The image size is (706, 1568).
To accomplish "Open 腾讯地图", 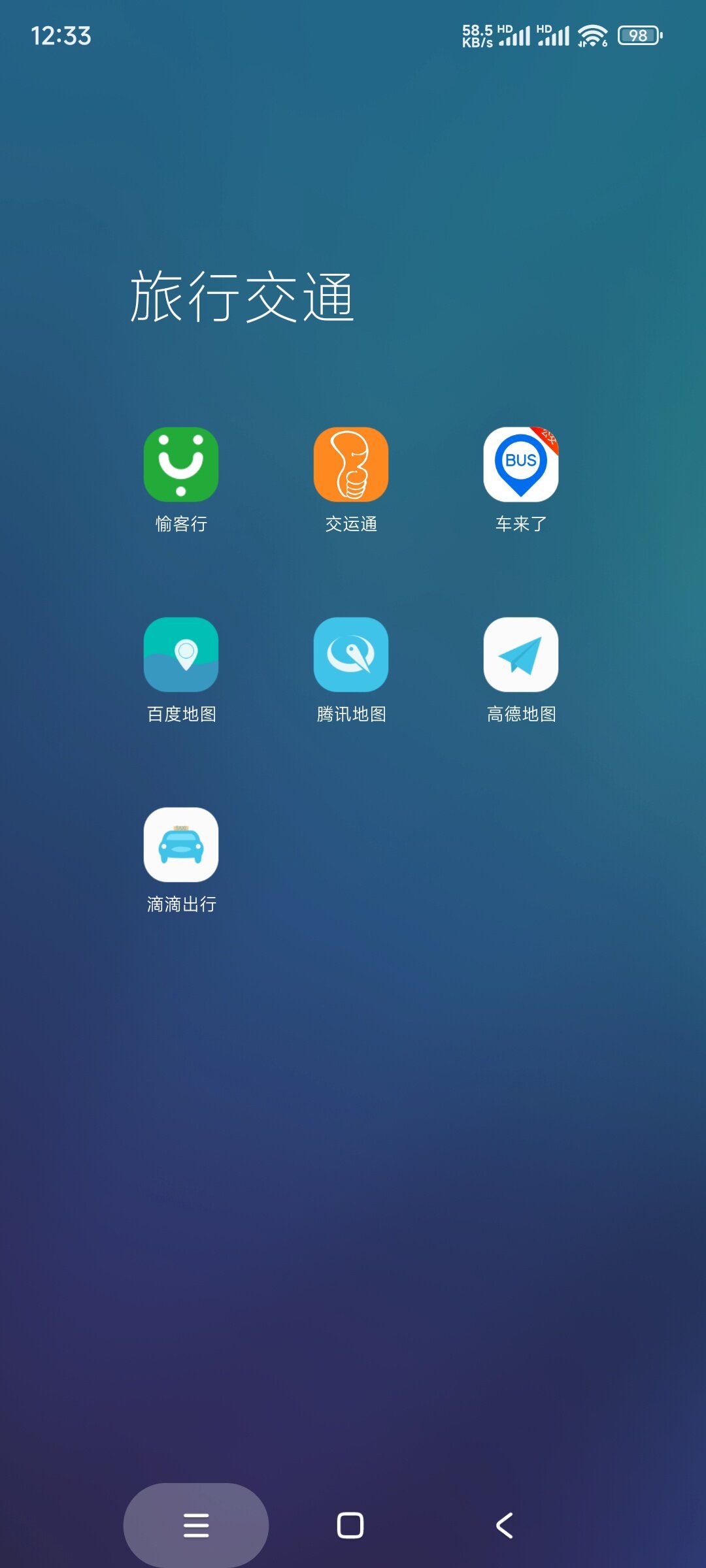I will pyautogui.click(x=351, y=655).
